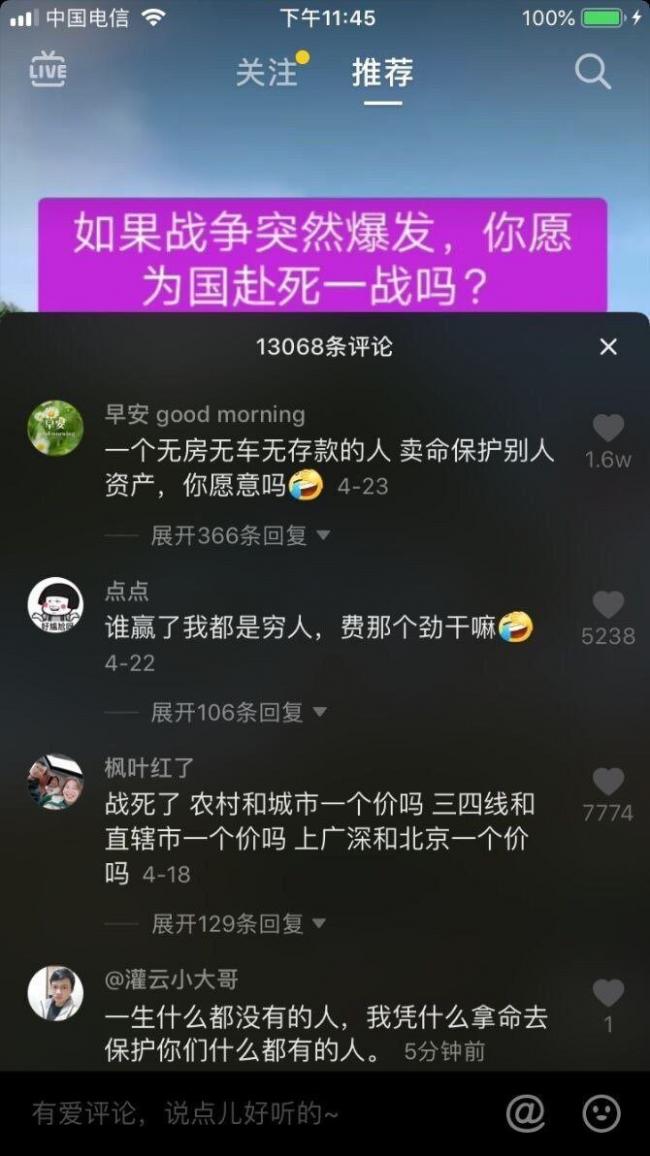Like the comment by 点点
The width and height of the screenshot is (650, 1156).
tap(608, 605)
